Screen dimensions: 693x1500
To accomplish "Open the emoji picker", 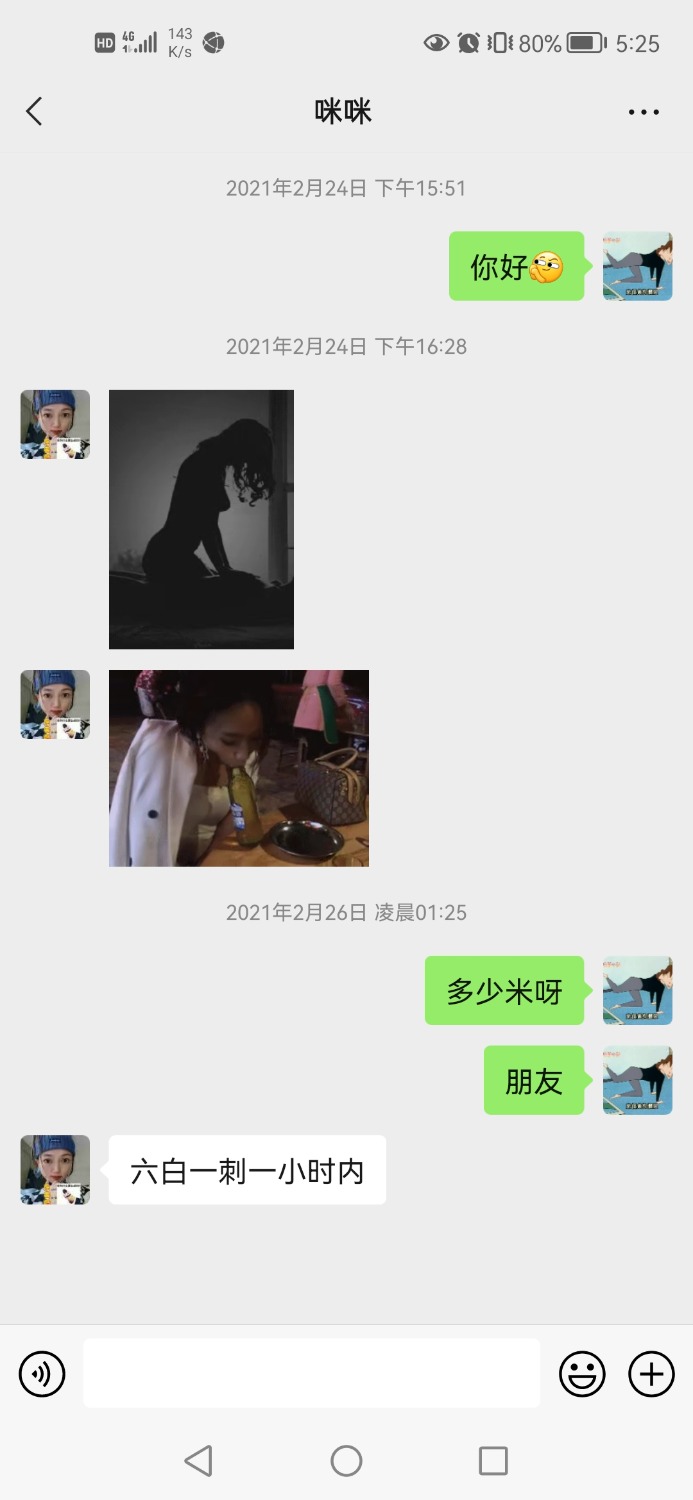I will 582,1374.
